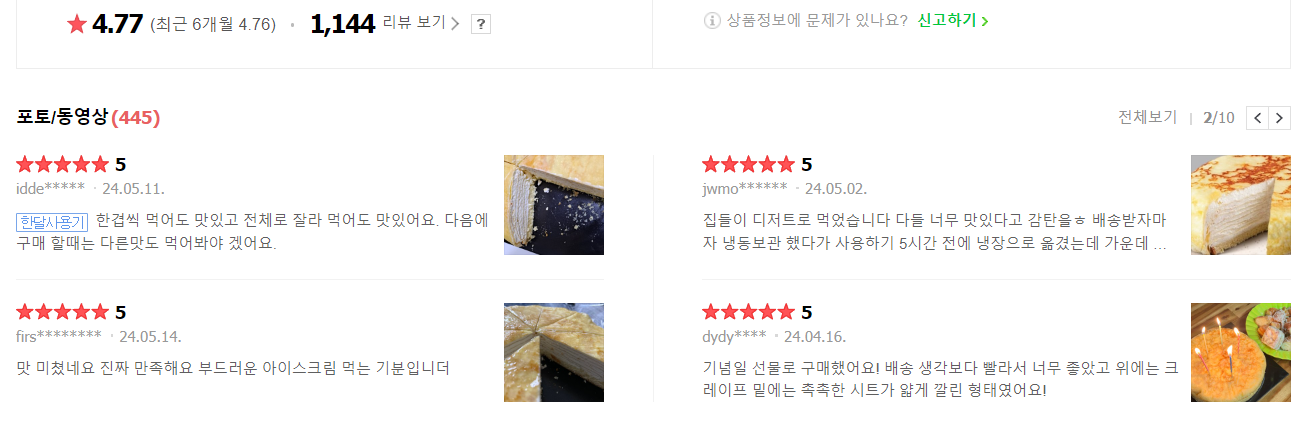This screenshot has height=423, width=1297.
Task: Open review photo by idde******
Action: (554, 205)
